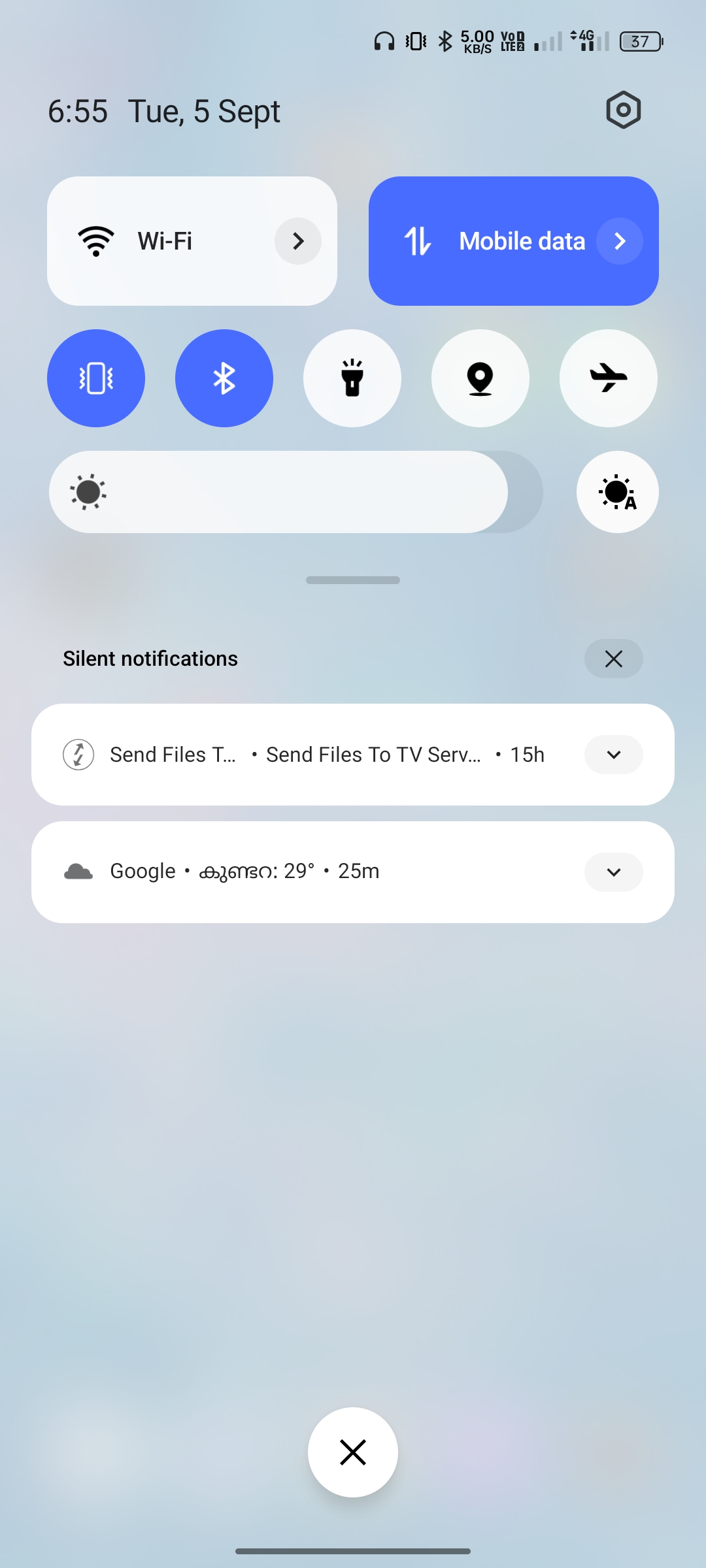Open settings from the gear icon
Image resolution: width=706 pixels, height=1568 pixels.
point(623,110)
